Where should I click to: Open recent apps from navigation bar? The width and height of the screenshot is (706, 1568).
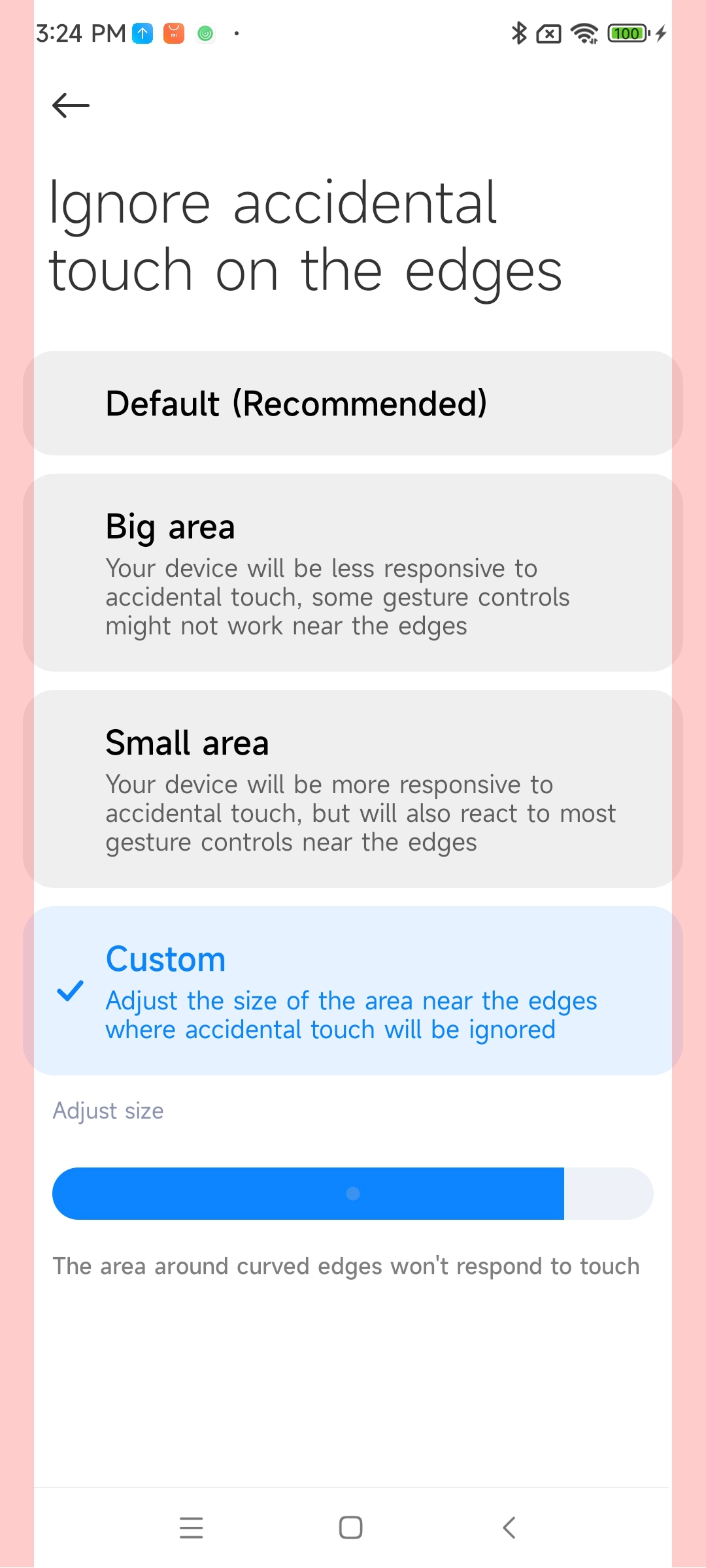point(192,1527)
